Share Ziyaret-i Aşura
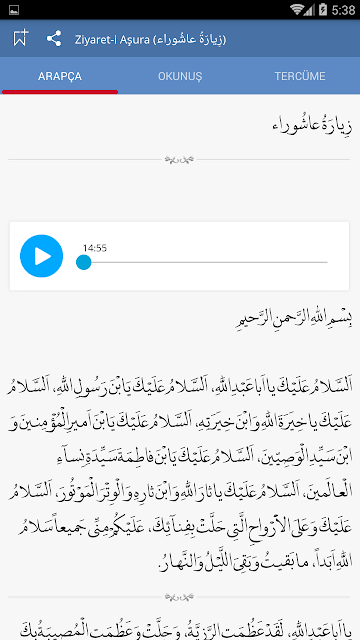The width and height of the screenshot is (360, 640). (54, 39)
